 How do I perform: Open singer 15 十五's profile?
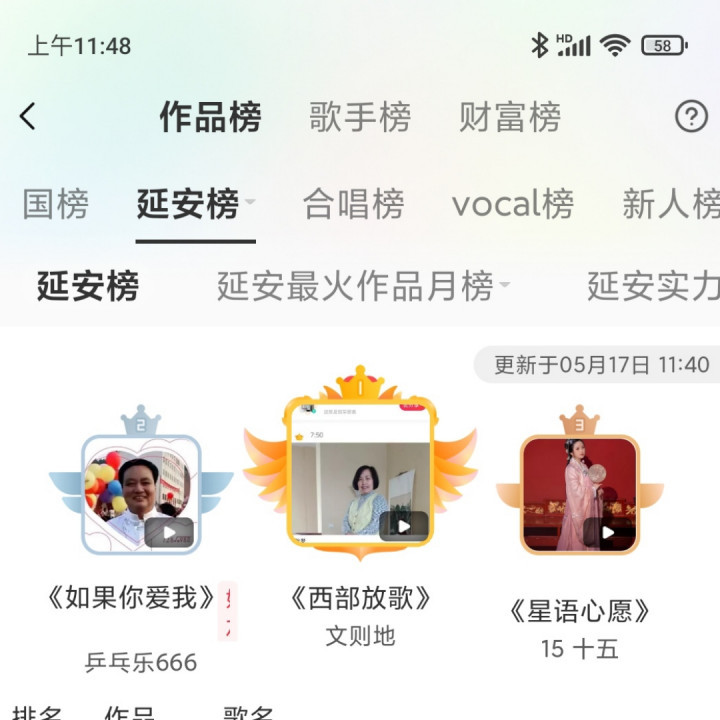[x=580, y=649]
